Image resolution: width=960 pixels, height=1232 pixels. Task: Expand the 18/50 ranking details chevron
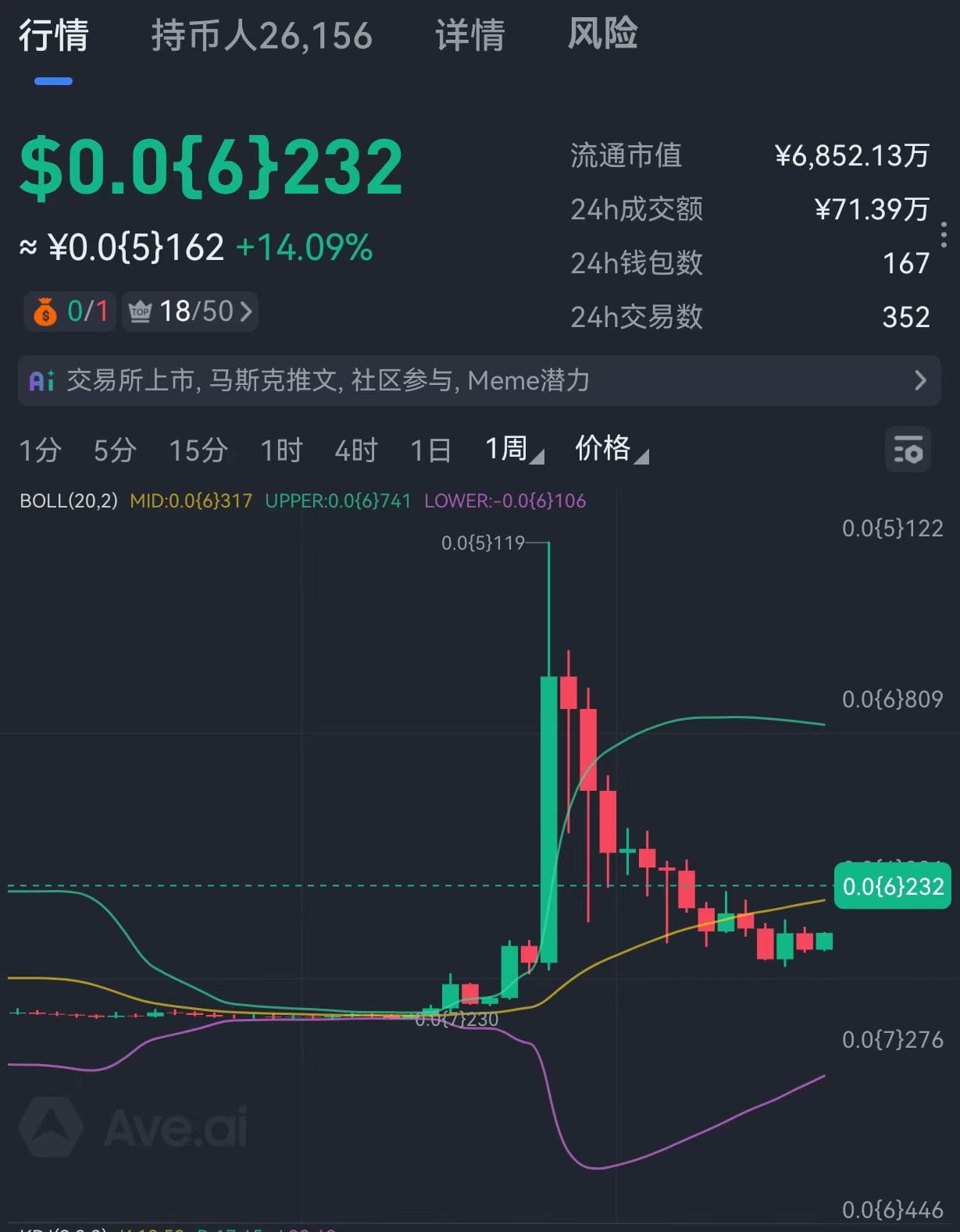point(246,311)
